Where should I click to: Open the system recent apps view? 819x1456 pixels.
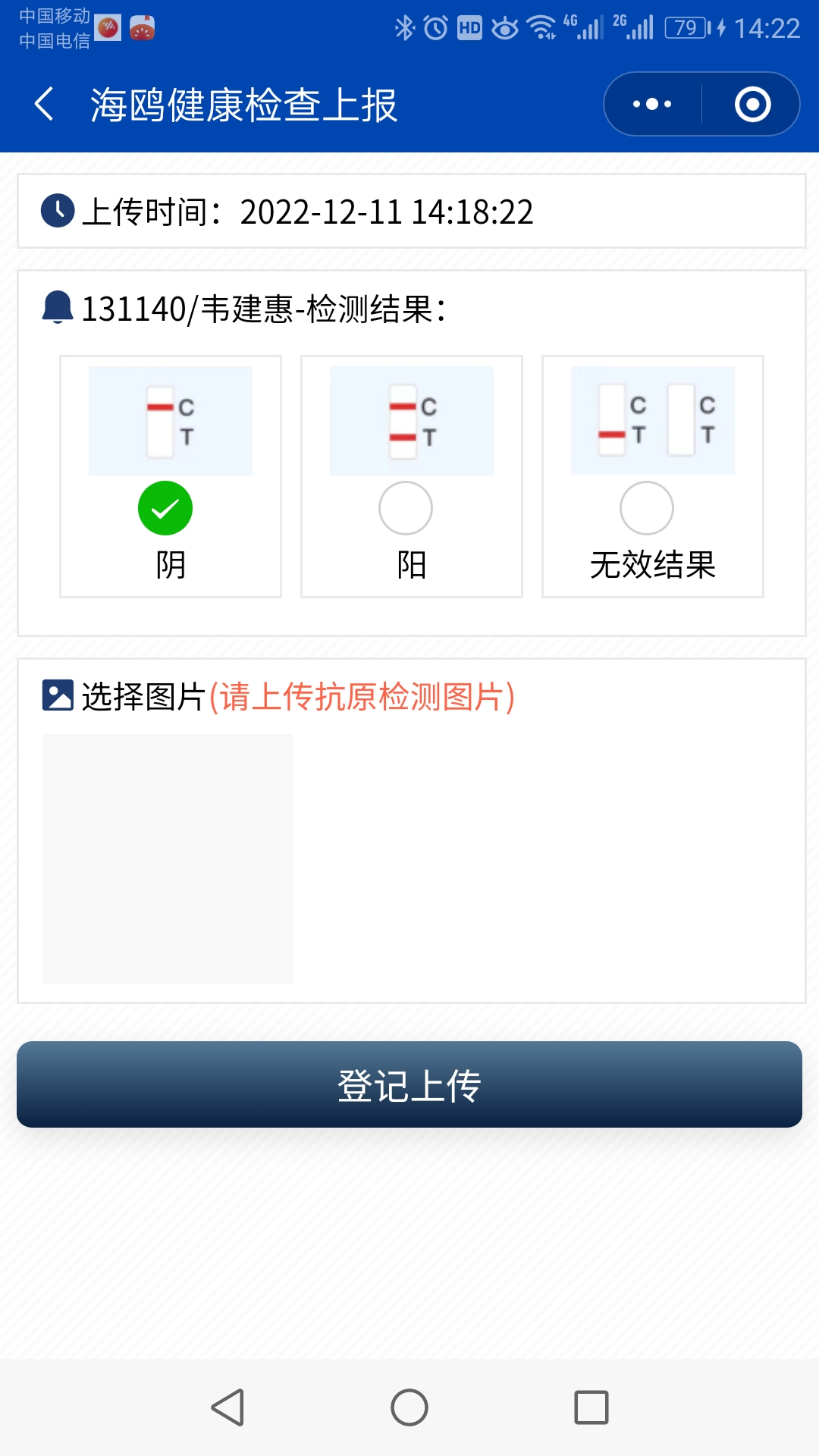[591, 1407]
